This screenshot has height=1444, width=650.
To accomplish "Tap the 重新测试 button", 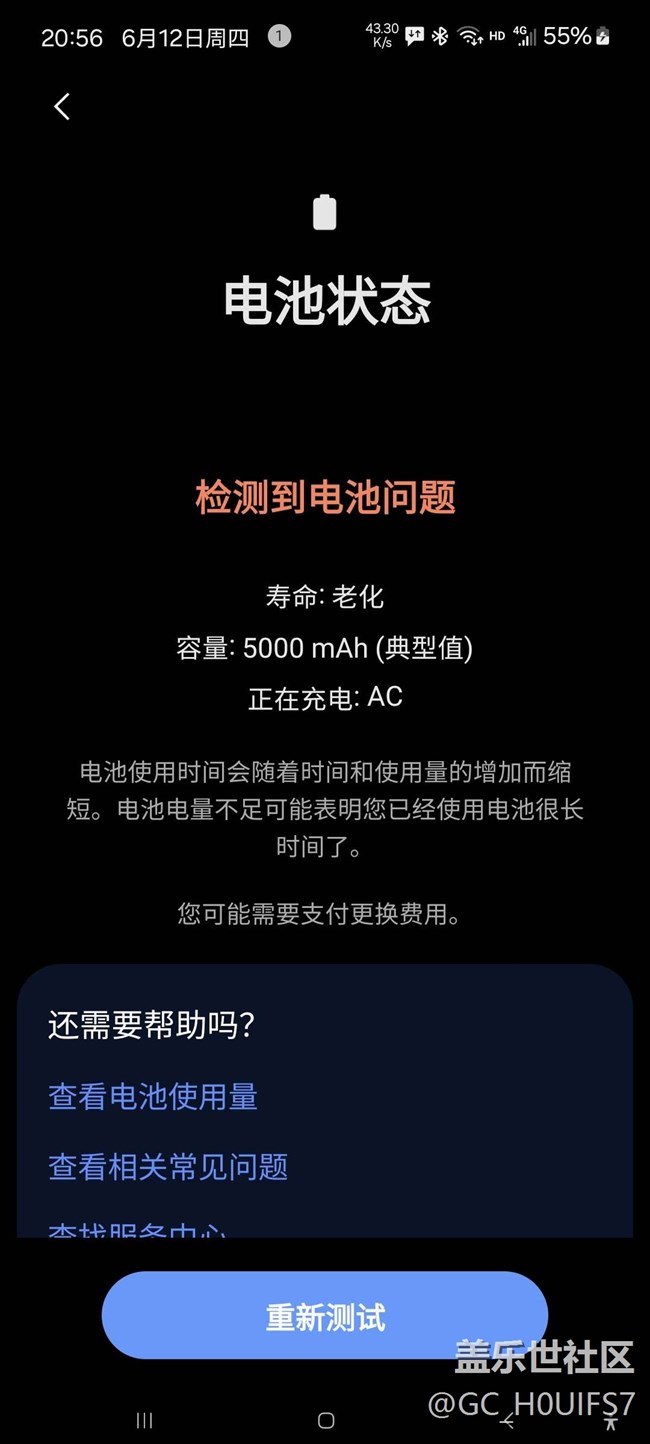I will point(325,1316).
